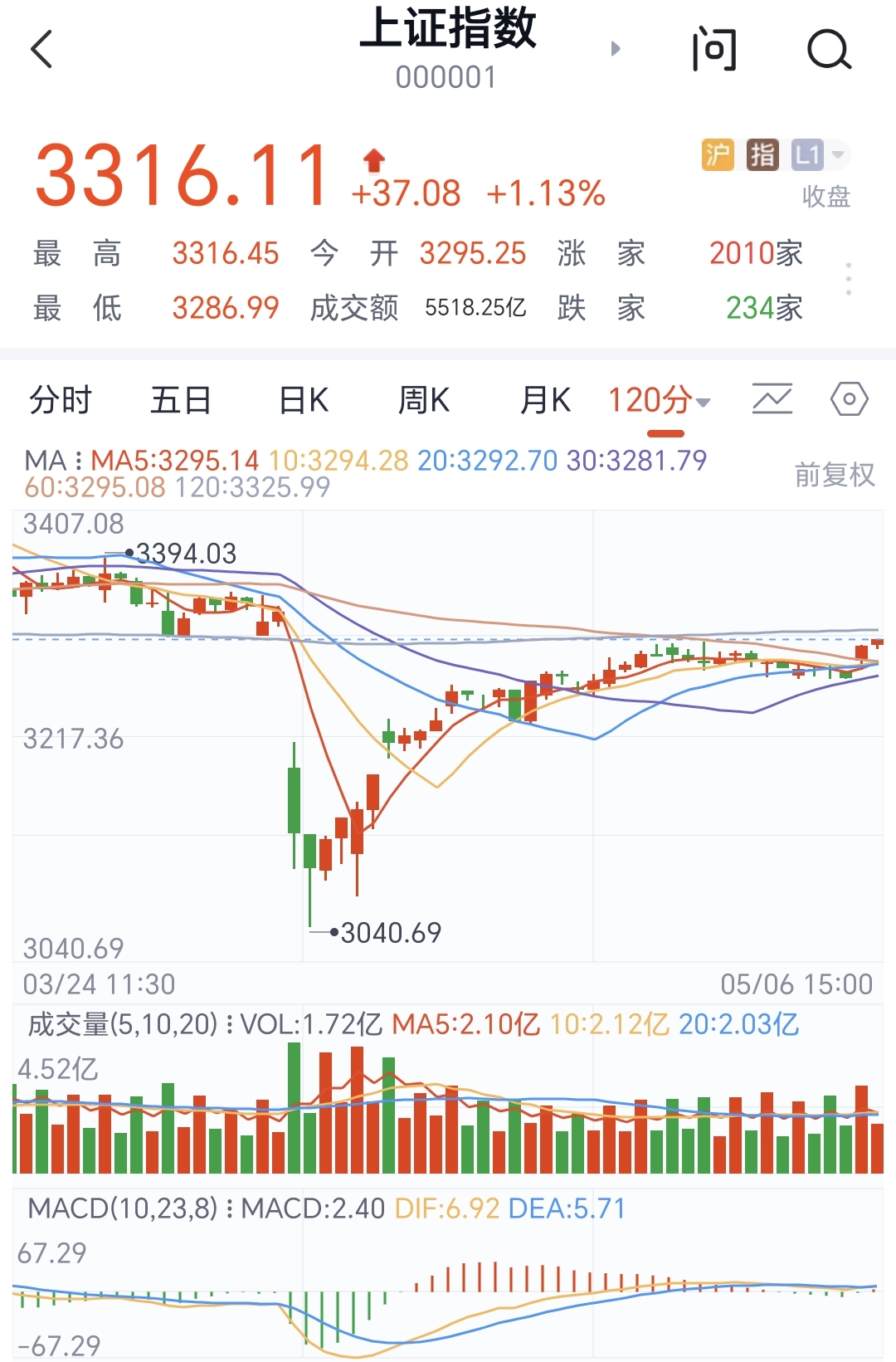Screen dimensions: 896x1362
Task: Open the 120分 interval dropdown
Action: click(655, 399)
